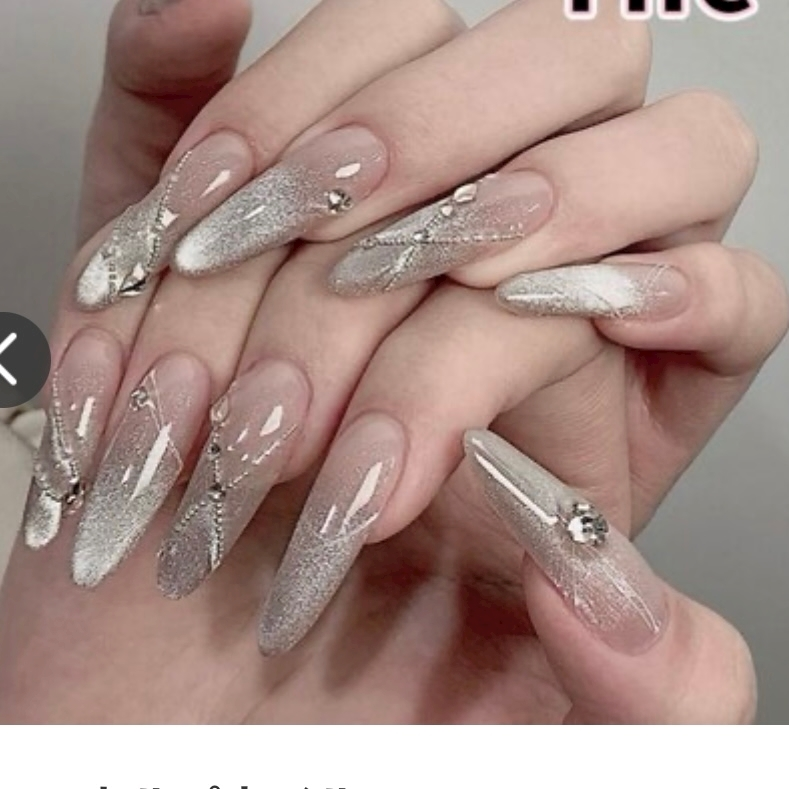This screenshot has height=789, width=789.
Task: Tap the previous arrow on the image
Action: pos(12,360)
